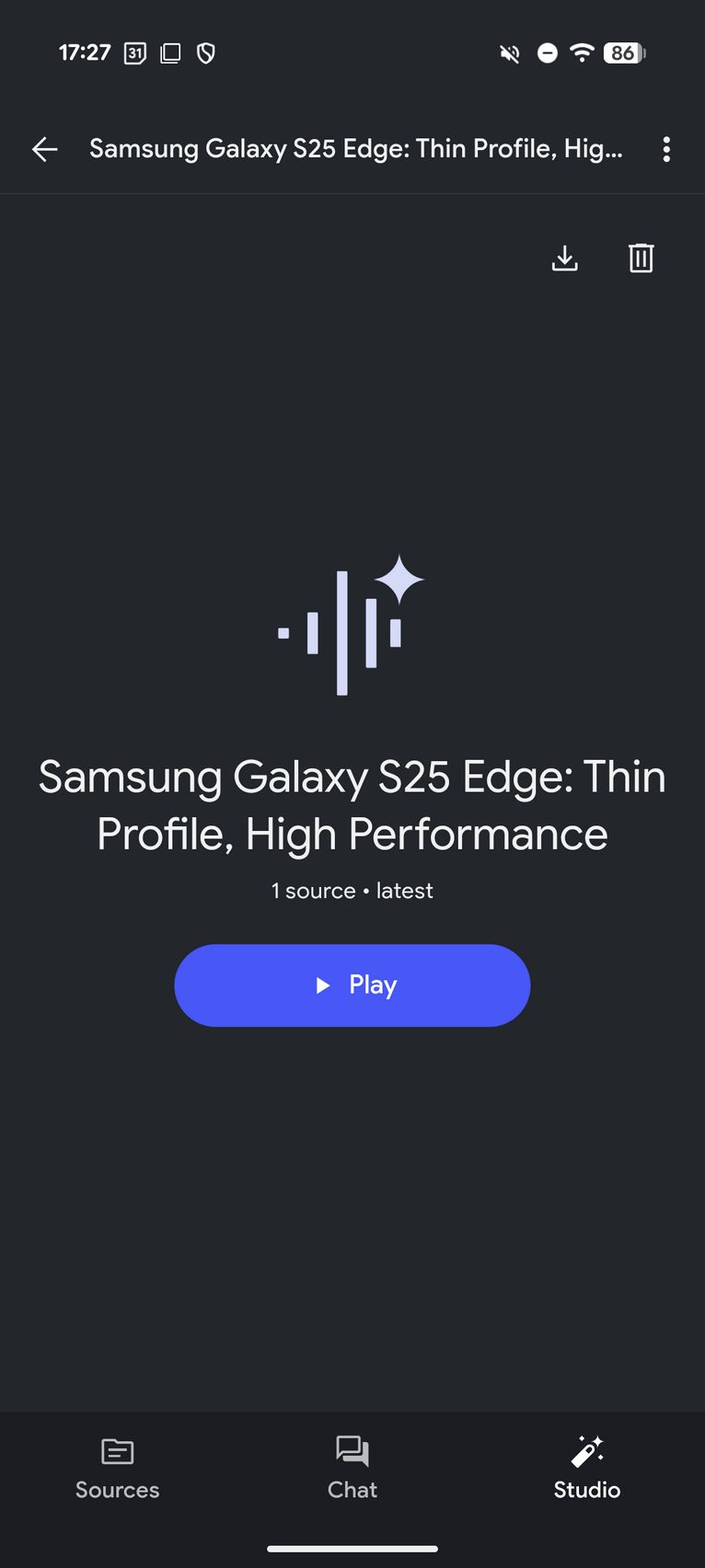Viewport: 705px width, 1568px height.
Task: Delete this audio overview
Action: (x=641, y=259)
